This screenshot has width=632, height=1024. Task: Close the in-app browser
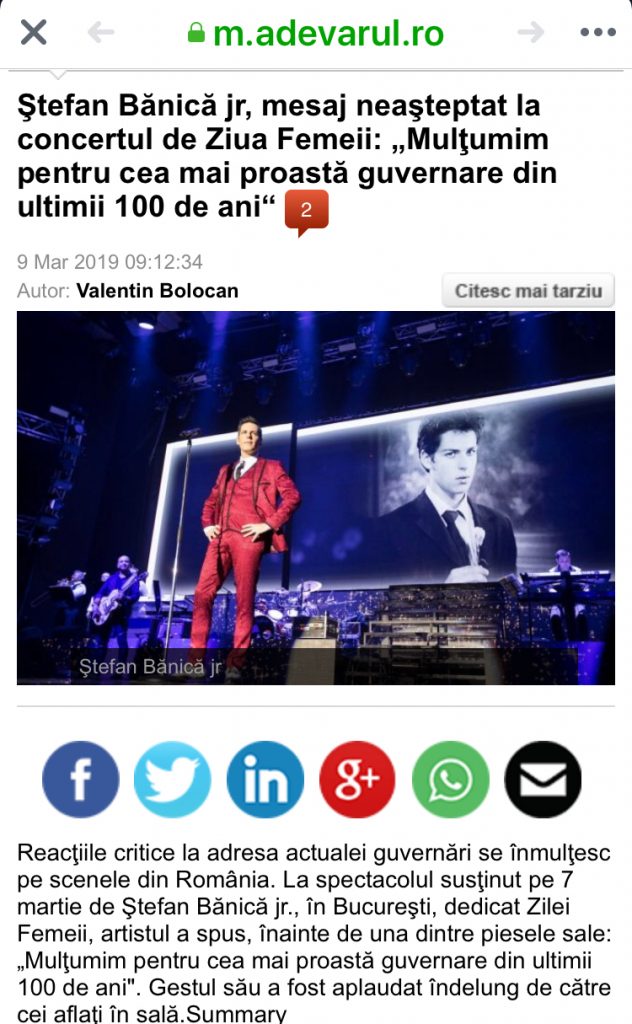(33, 32)
